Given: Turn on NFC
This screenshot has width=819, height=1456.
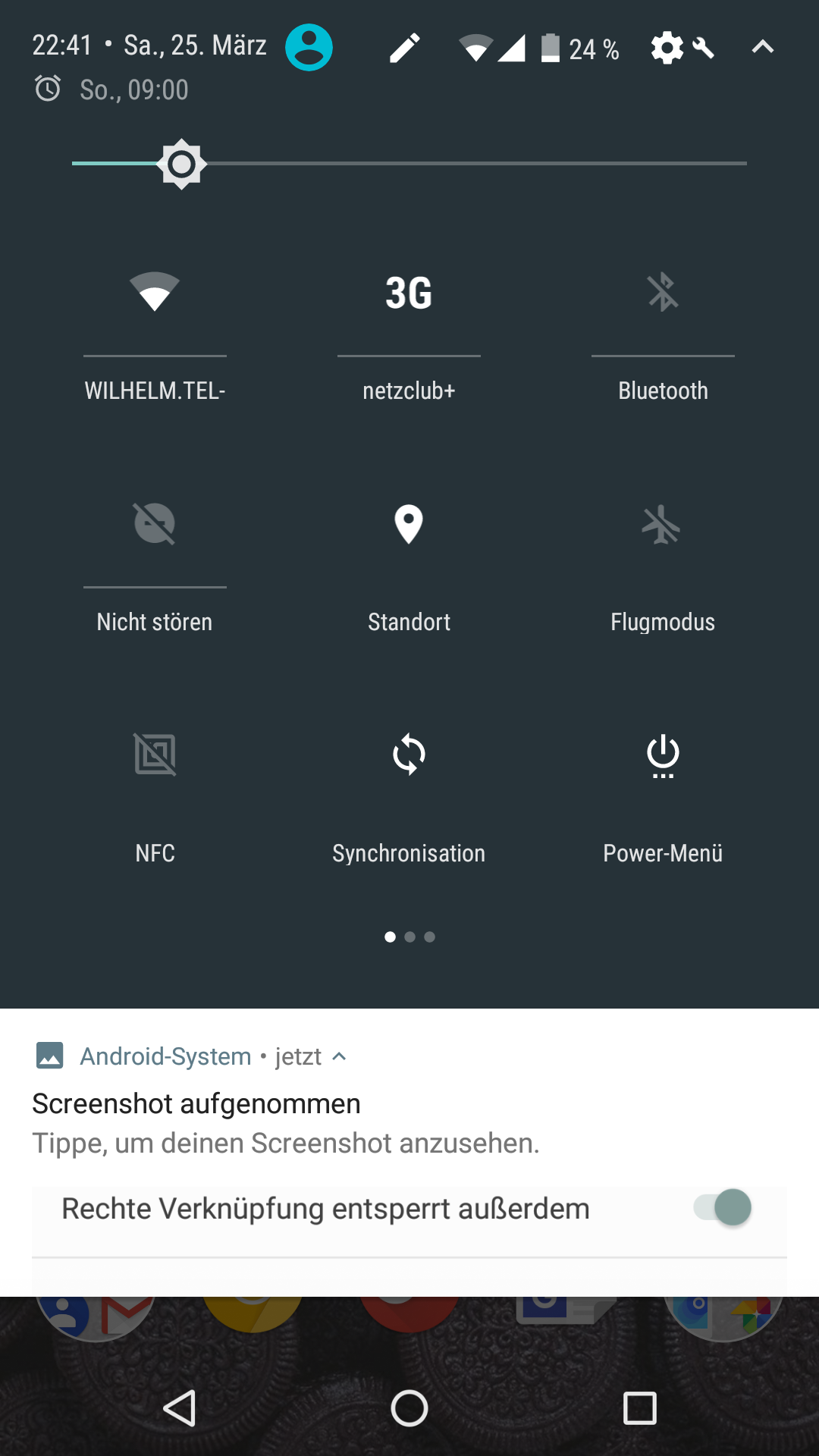Looking at the screenshot, I should point(155,755).
